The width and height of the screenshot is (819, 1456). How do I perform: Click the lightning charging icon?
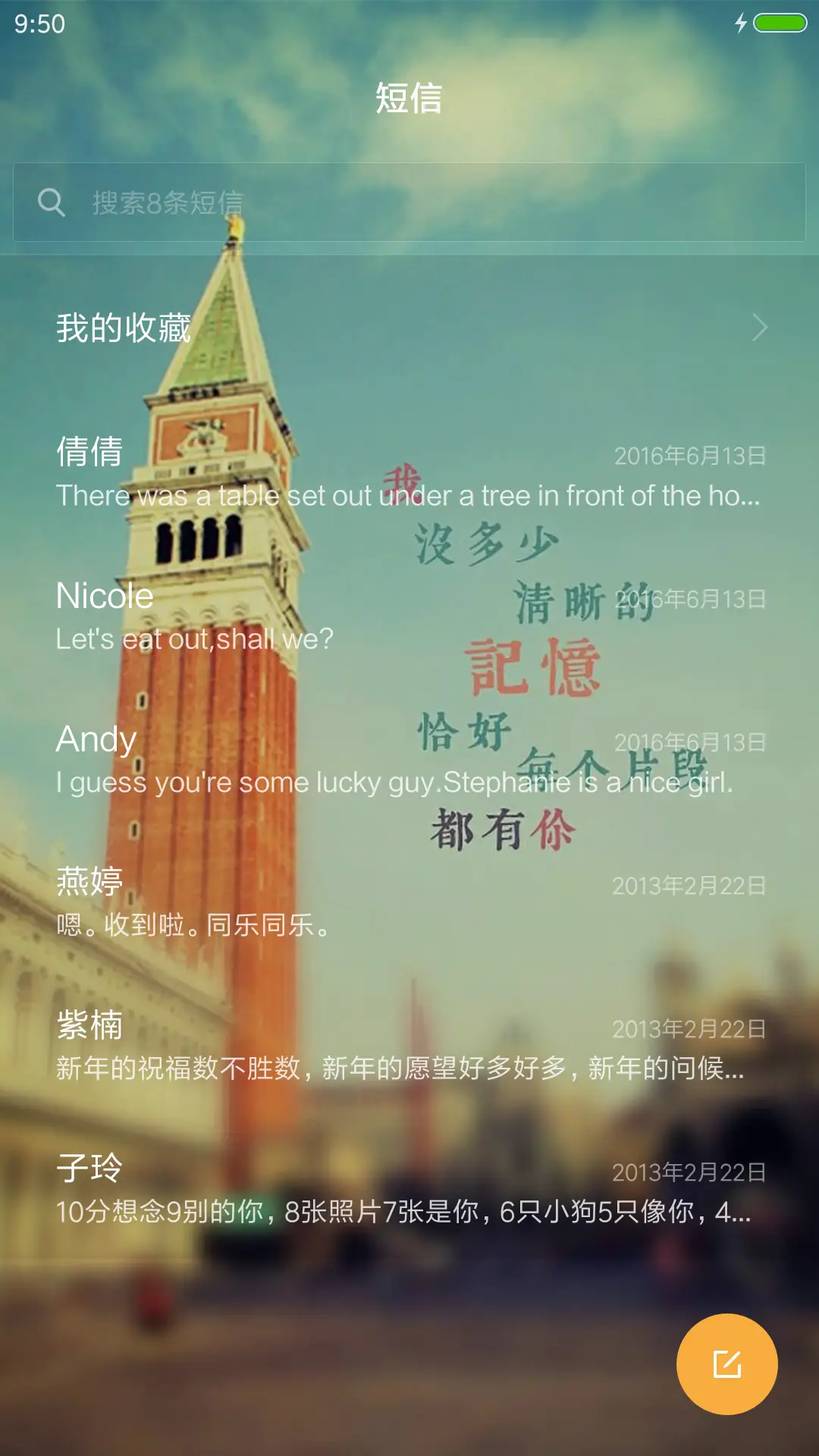(x=741, y=23)
